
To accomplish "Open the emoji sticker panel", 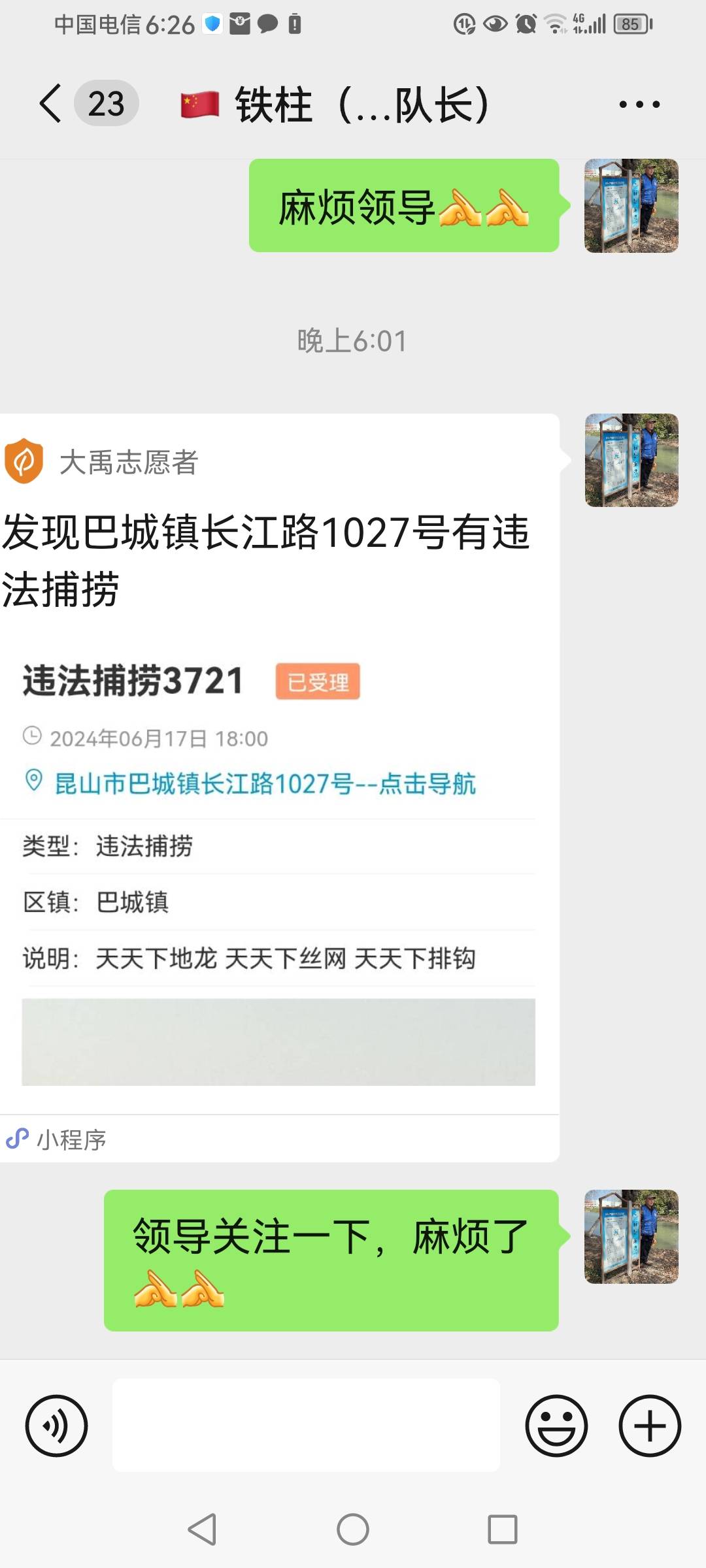I will (556, 1426).
